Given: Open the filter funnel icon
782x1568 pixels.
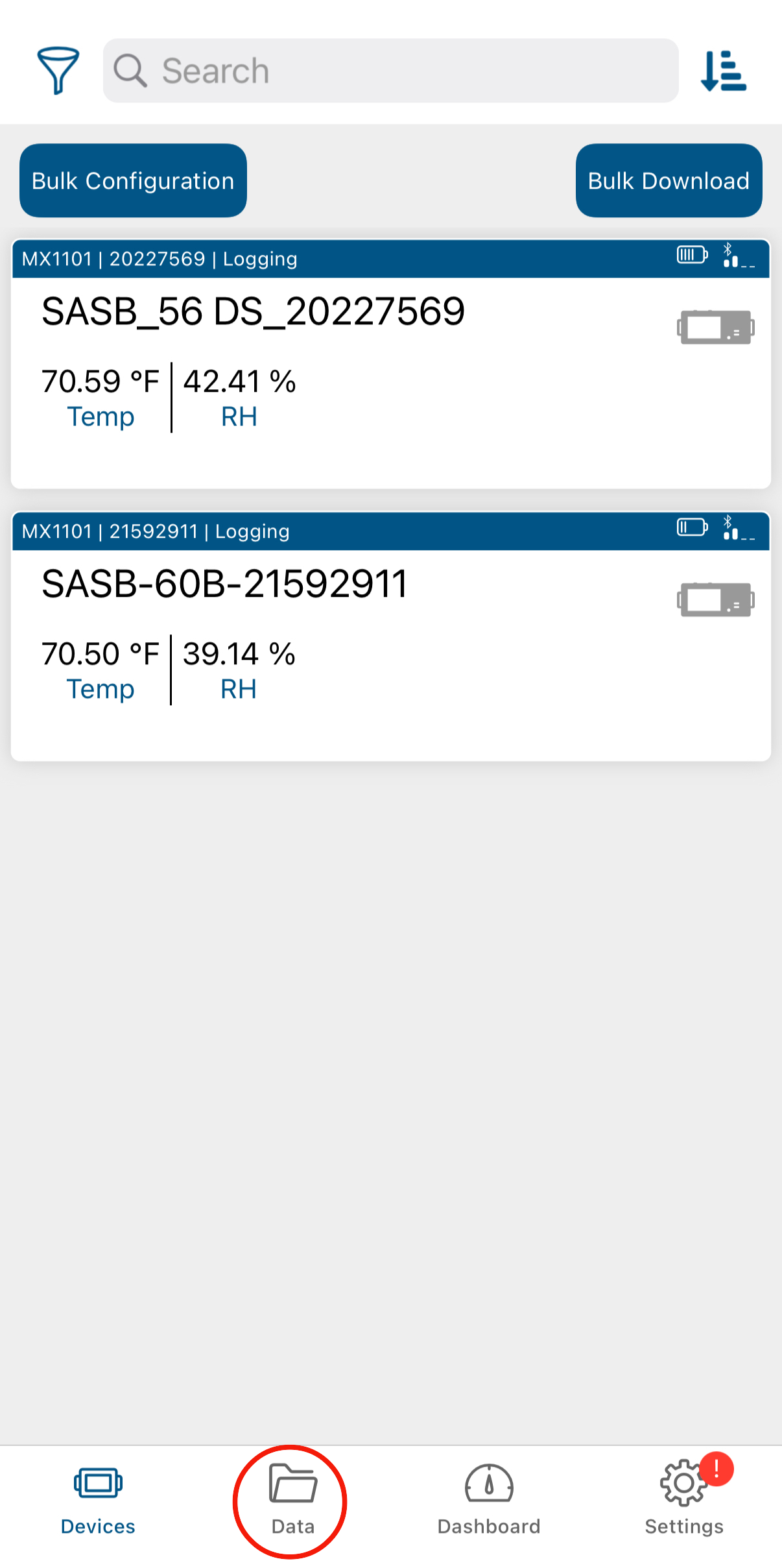Looking at the screenshot, I should (x=58, y=70).
